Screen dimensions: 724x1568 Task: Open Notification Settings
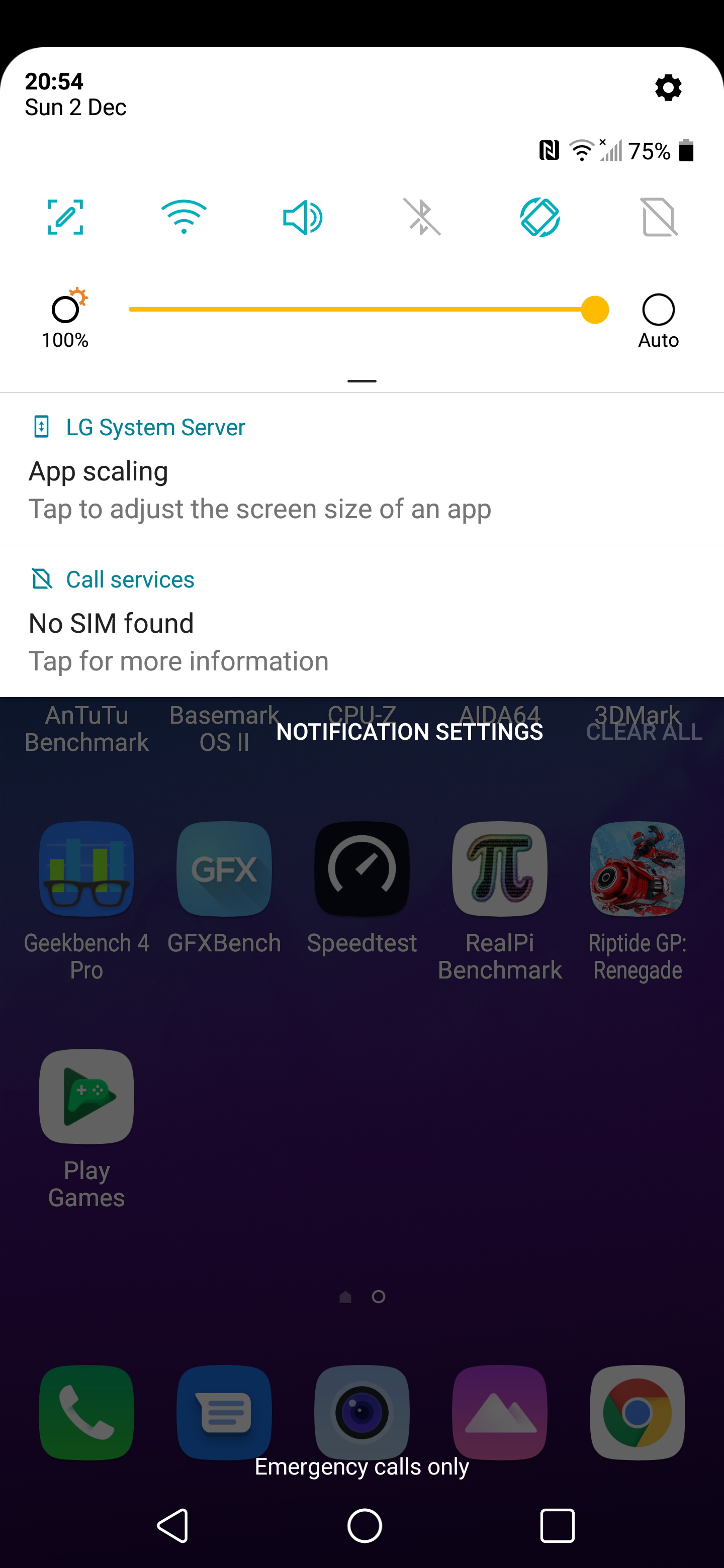pos(409,732)
